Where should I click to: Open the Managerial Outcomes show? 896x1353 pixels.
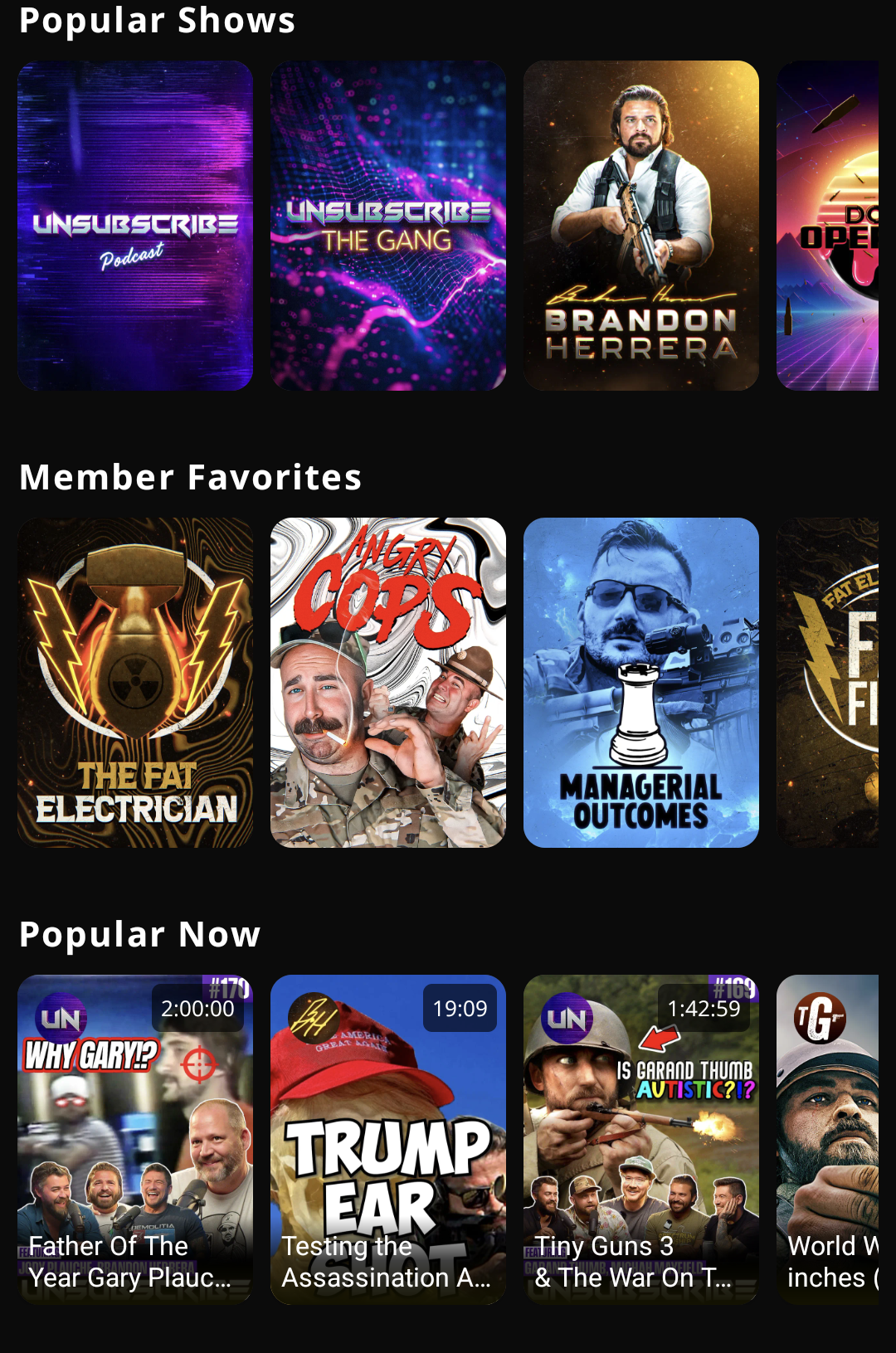(x=640, y=682)
